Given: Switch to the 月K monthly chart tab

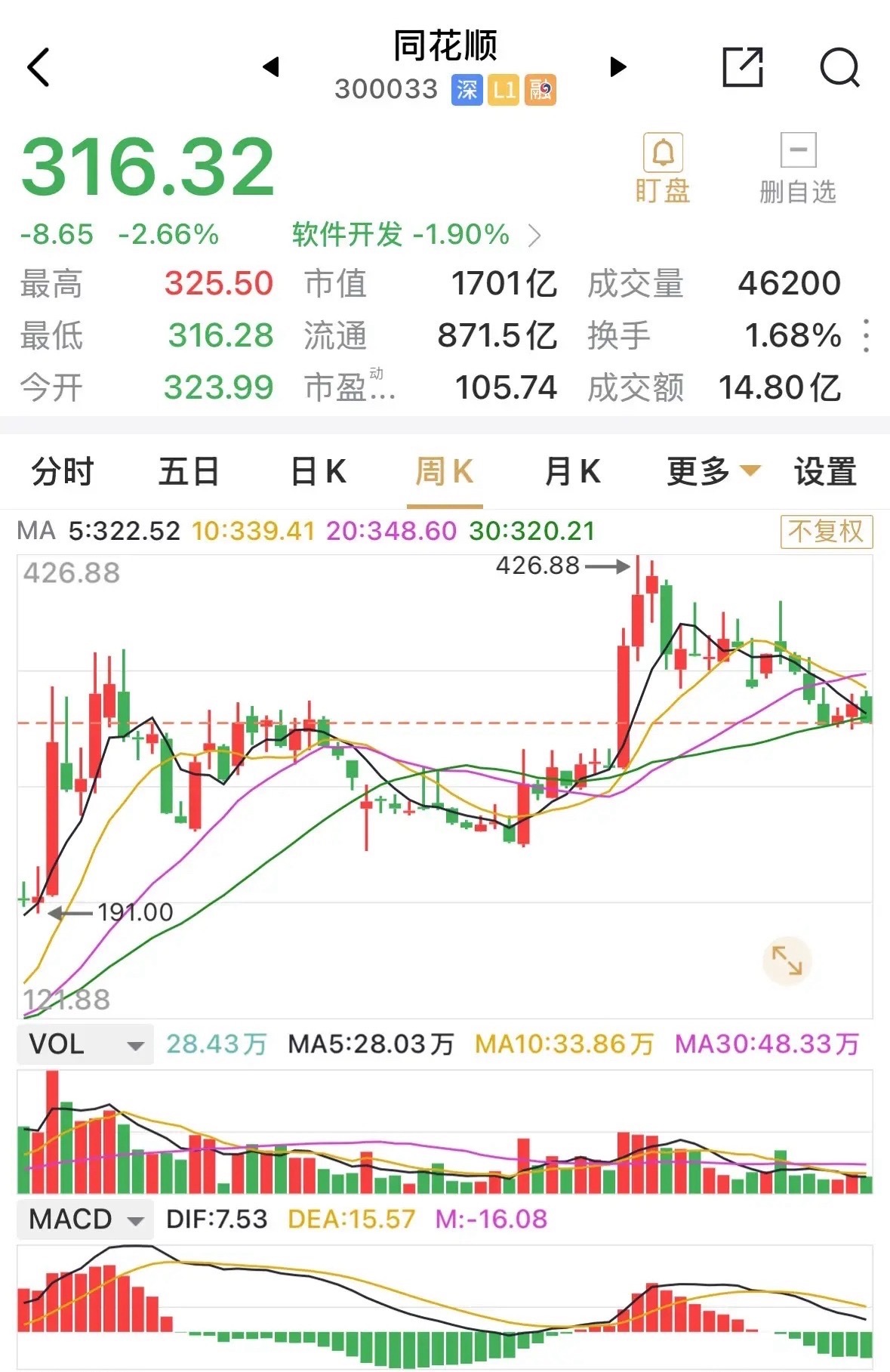Looking at the screenshot, I should (x=572, y=470).
